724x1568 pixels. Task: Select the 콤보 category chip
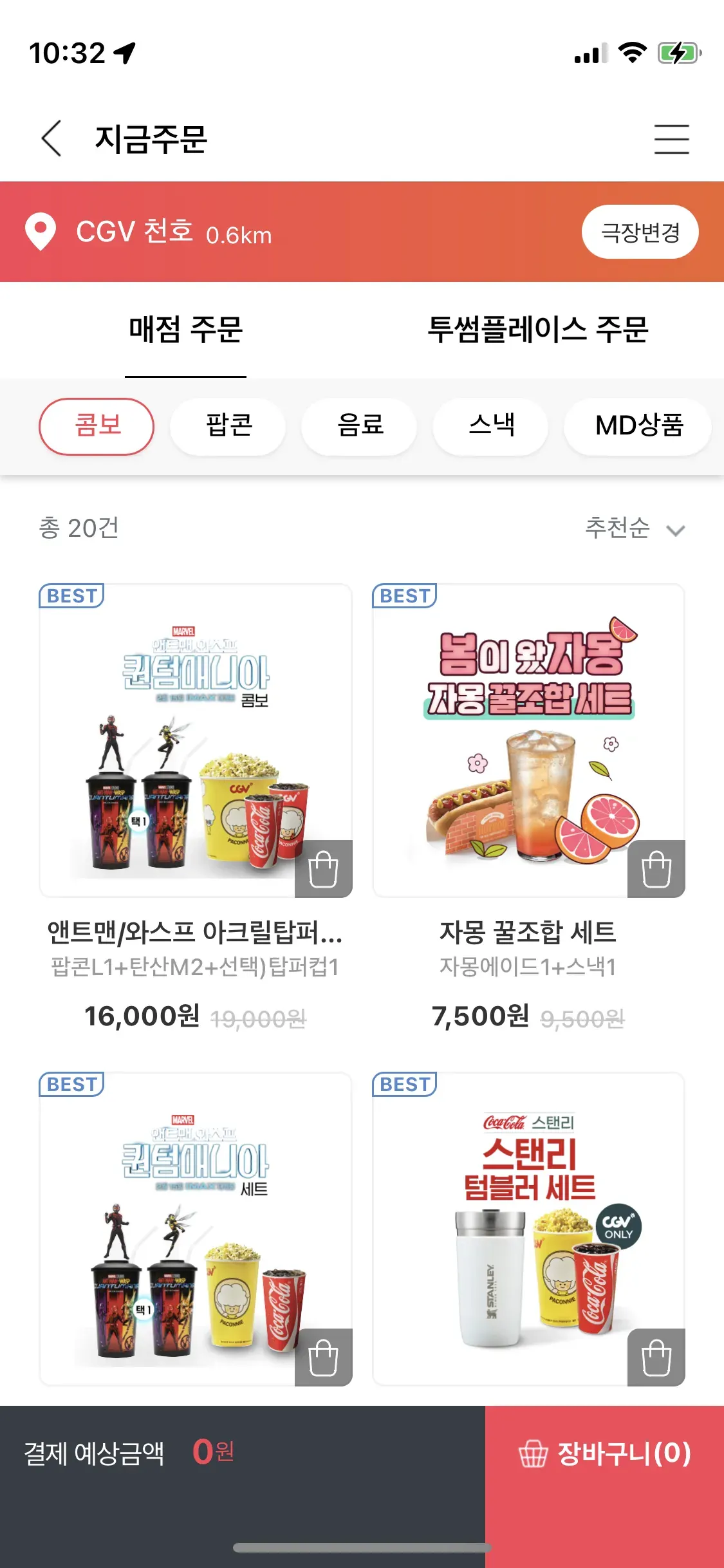pos(97,426)
